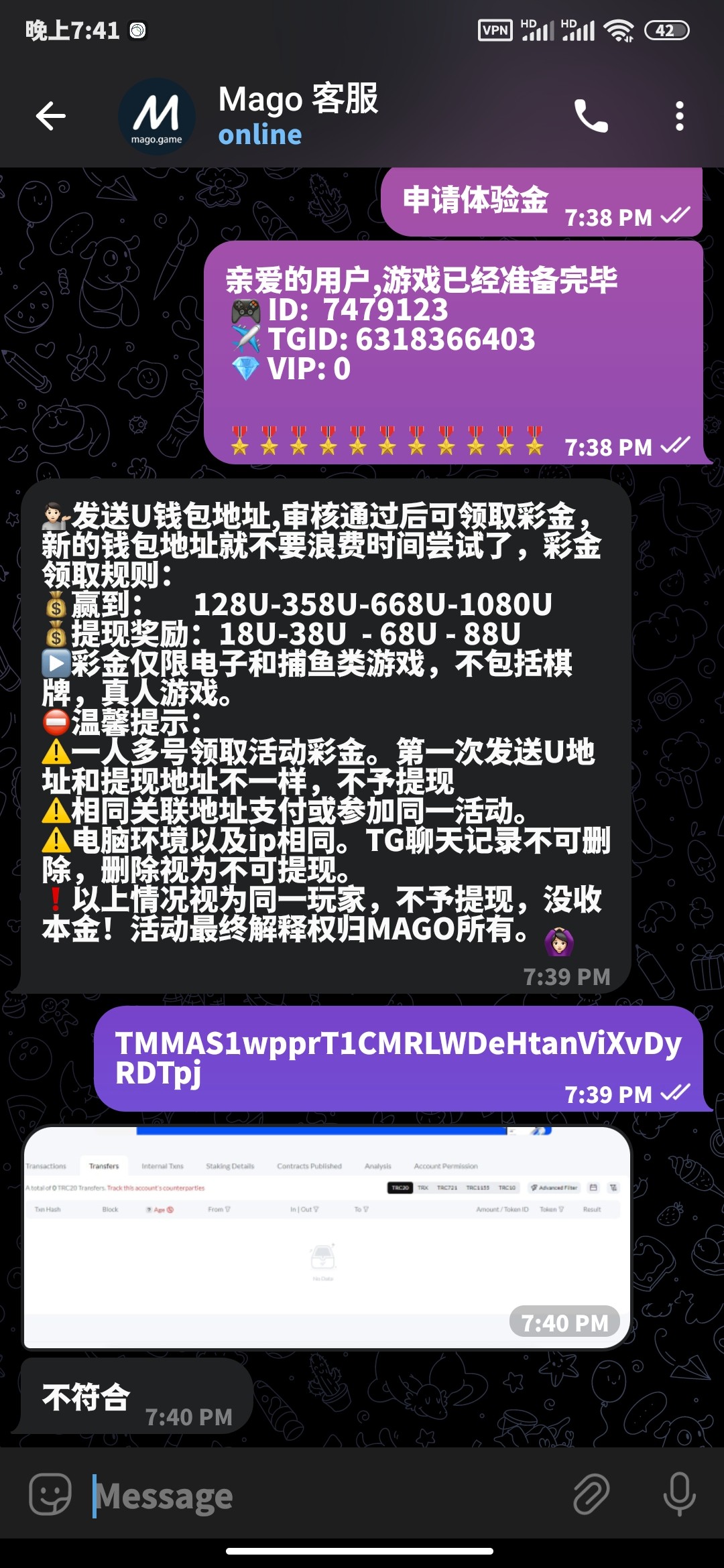Focus the Message input field
The image size is (724, 1568).
pos(322,1496)
